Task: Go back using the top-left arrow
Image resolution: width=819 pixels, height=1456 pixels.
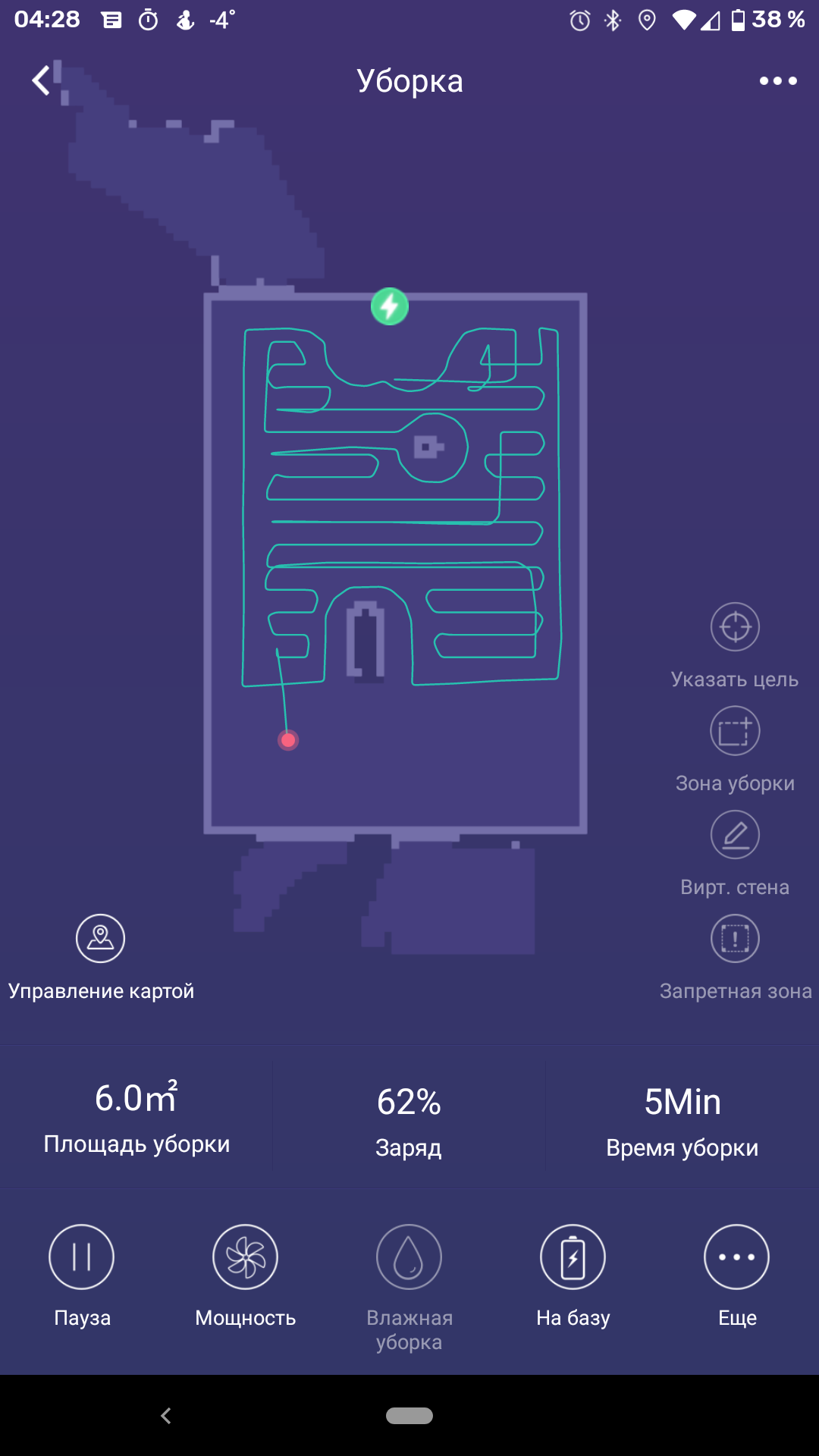Action: (x=42, y=80)
